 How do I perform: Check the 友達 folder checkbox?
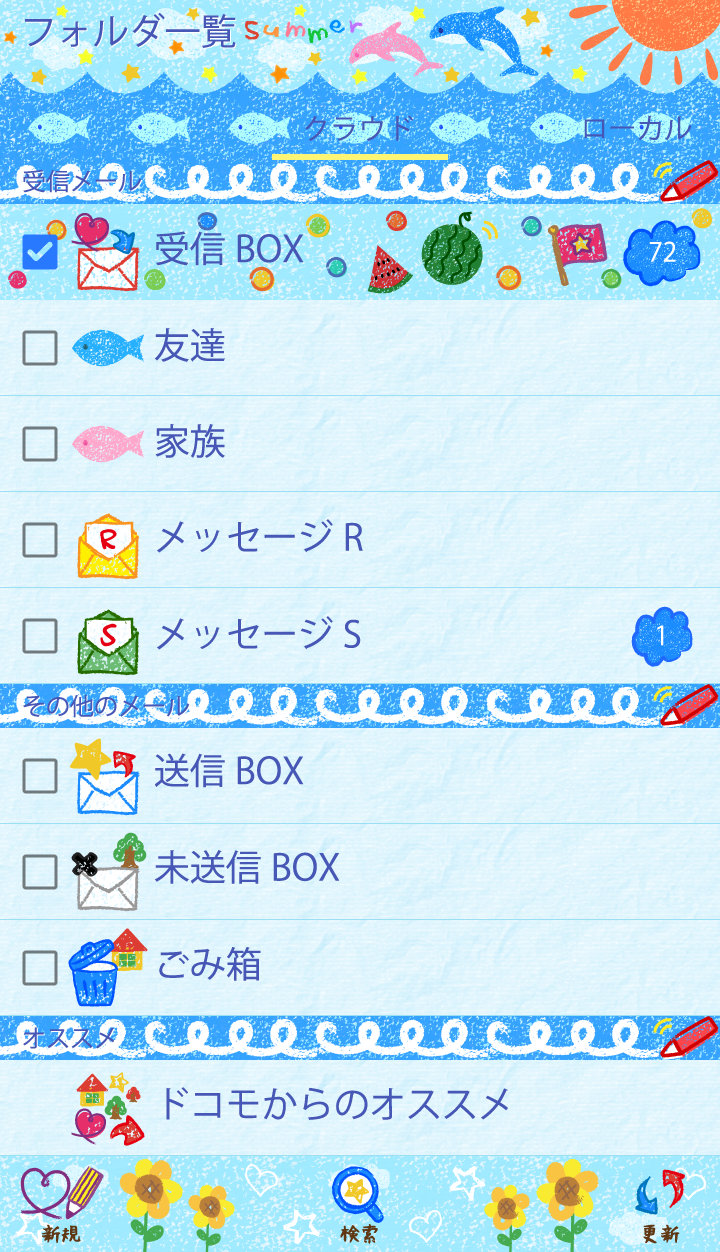click(x=40, y=347)
